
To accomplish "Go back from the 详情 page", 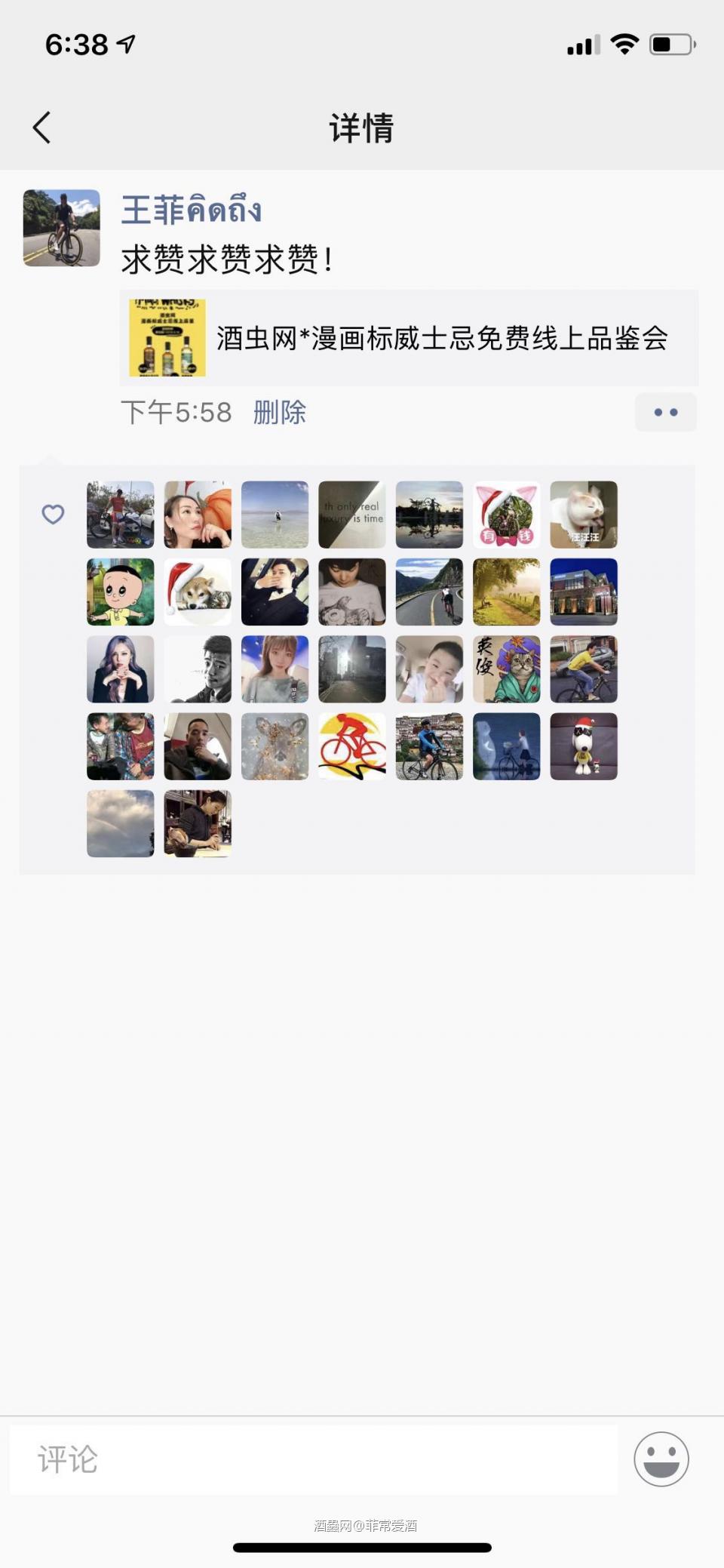I will coord(42,128).
